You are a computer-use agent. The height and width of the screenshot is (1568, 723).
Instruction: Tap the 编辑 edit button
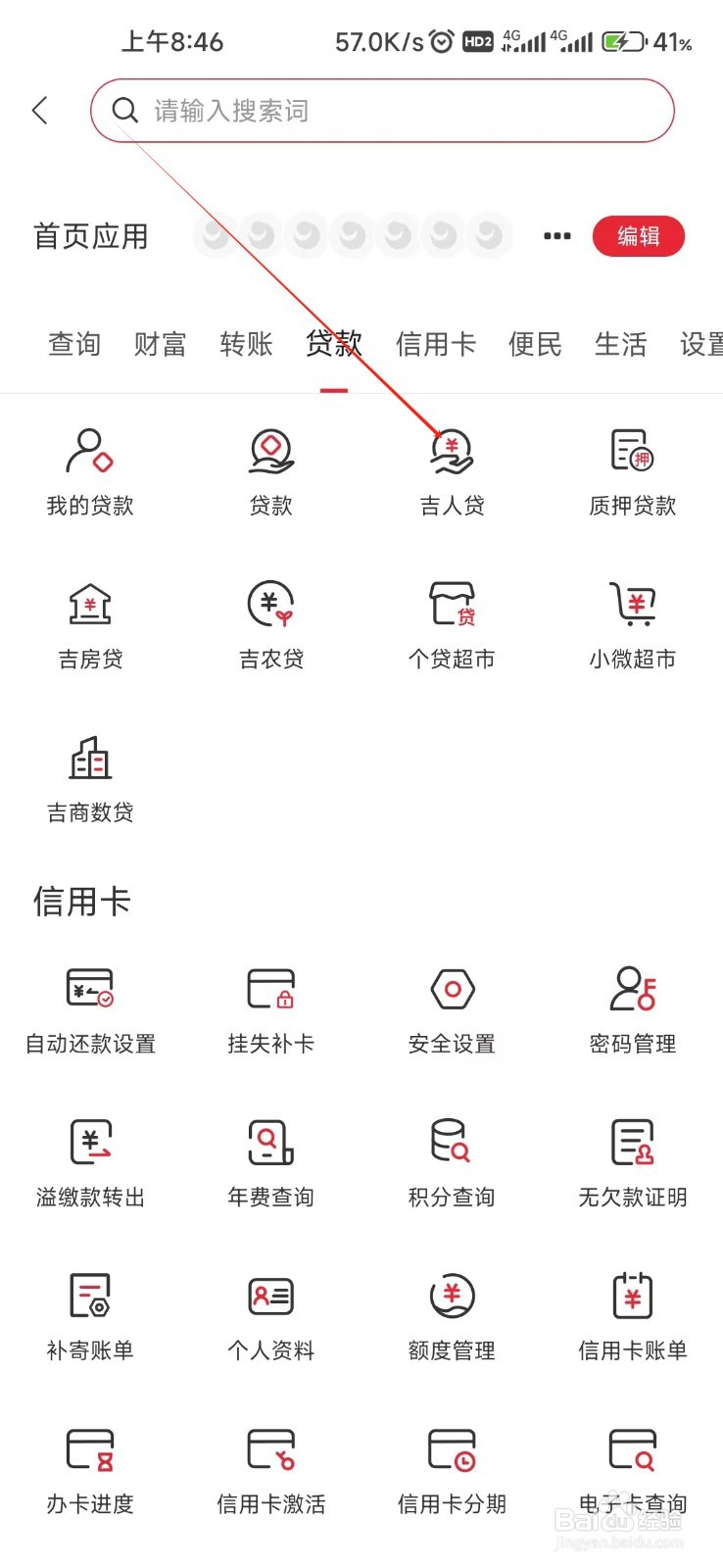pos(638,236)
